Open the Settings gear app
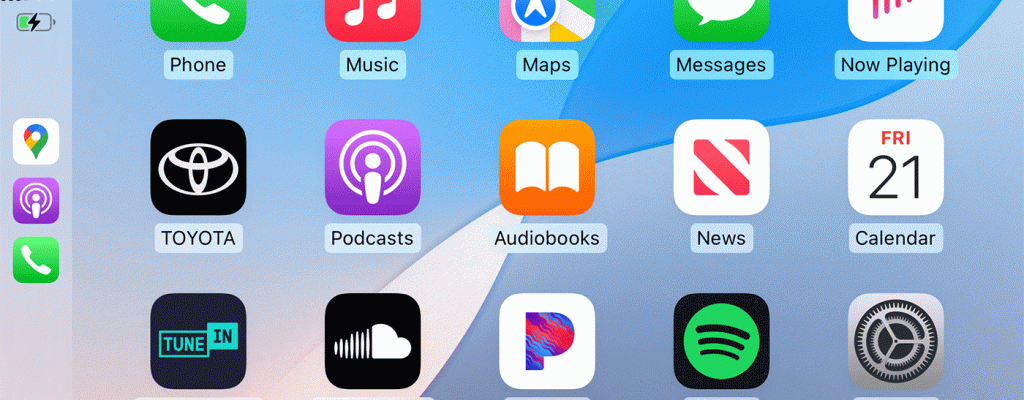 coord(895,341)
